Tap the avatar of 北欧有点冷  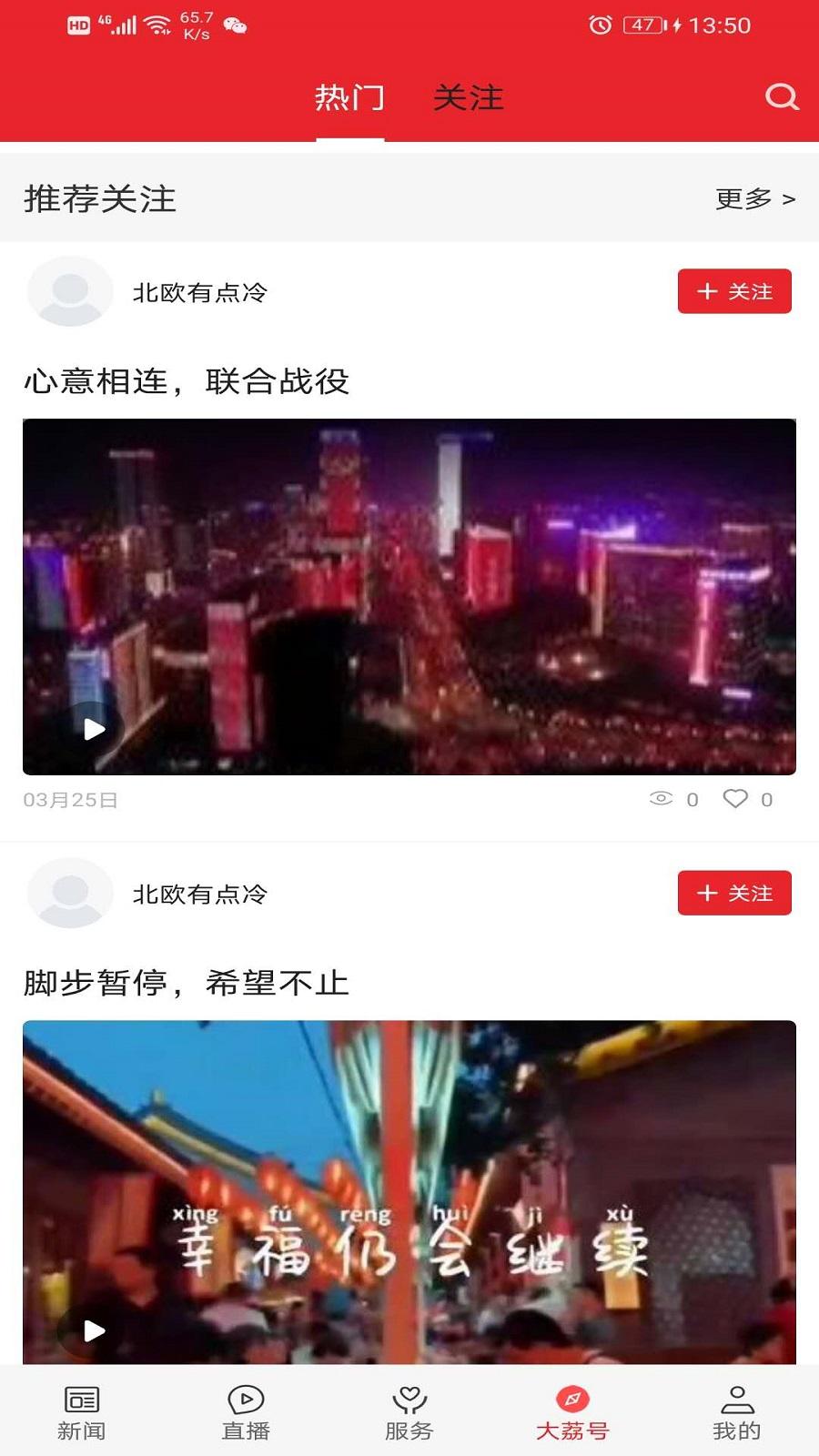click(x=70, y=291)
